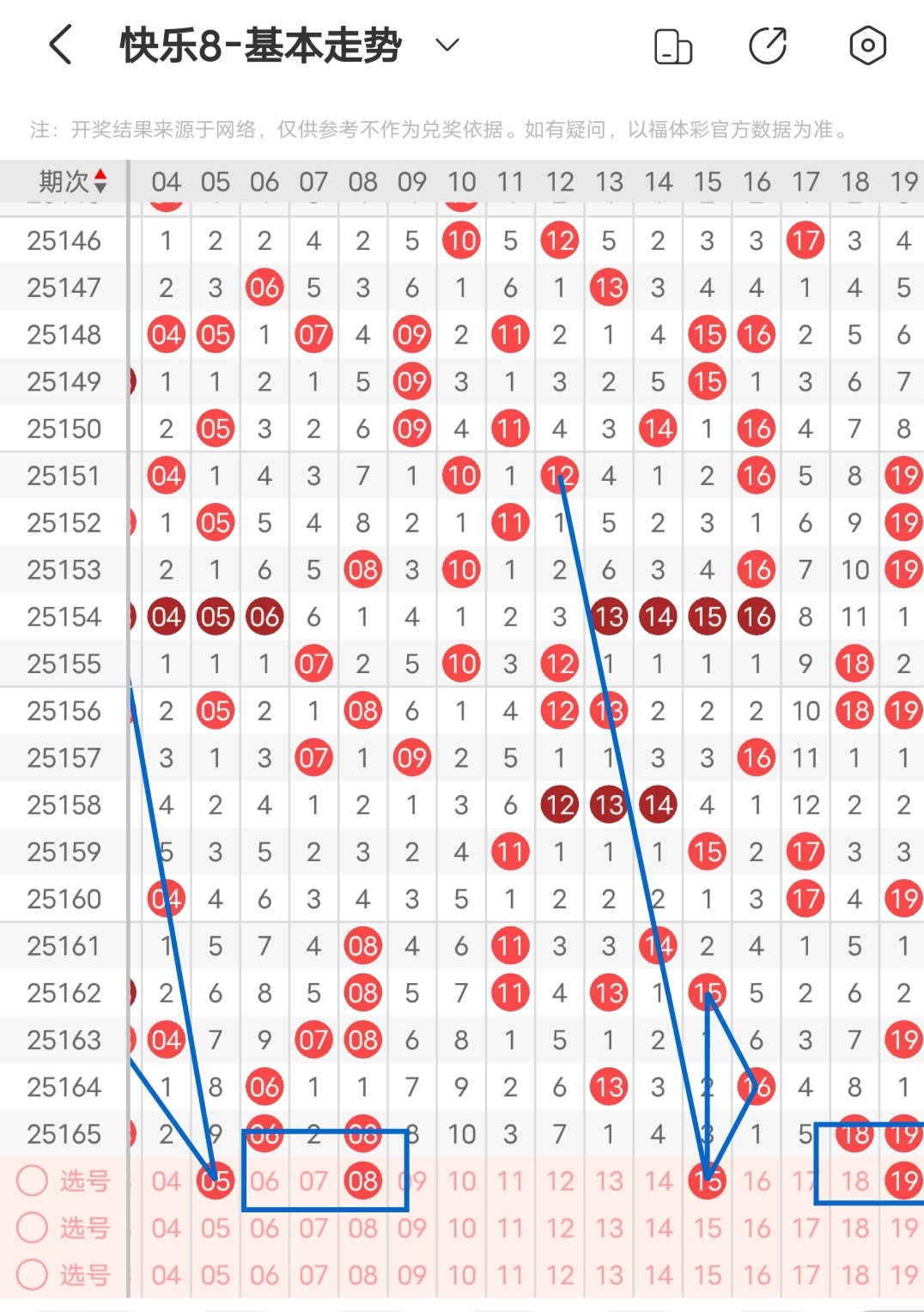Select number 10 in the top 选号 row

pos(461,1181)
